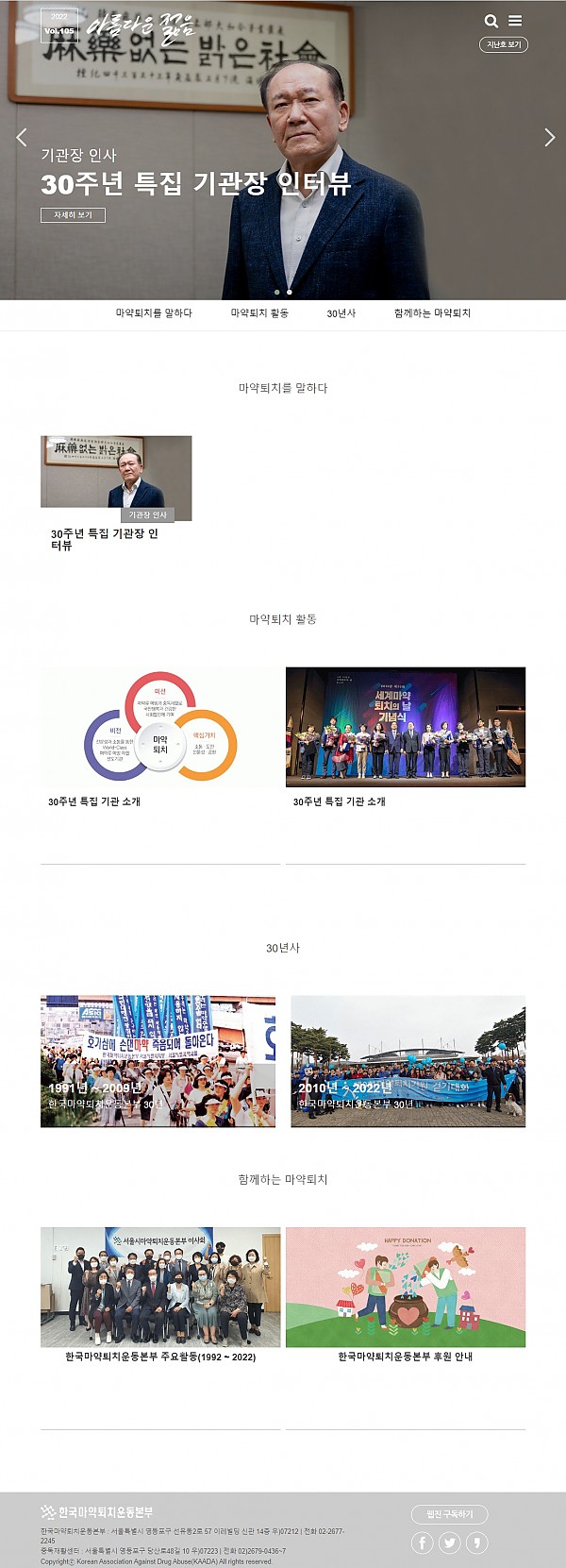Screen dimensions: 566x1568
Task: Open the Twitter icon in footer
Action: coord(450,1543)
